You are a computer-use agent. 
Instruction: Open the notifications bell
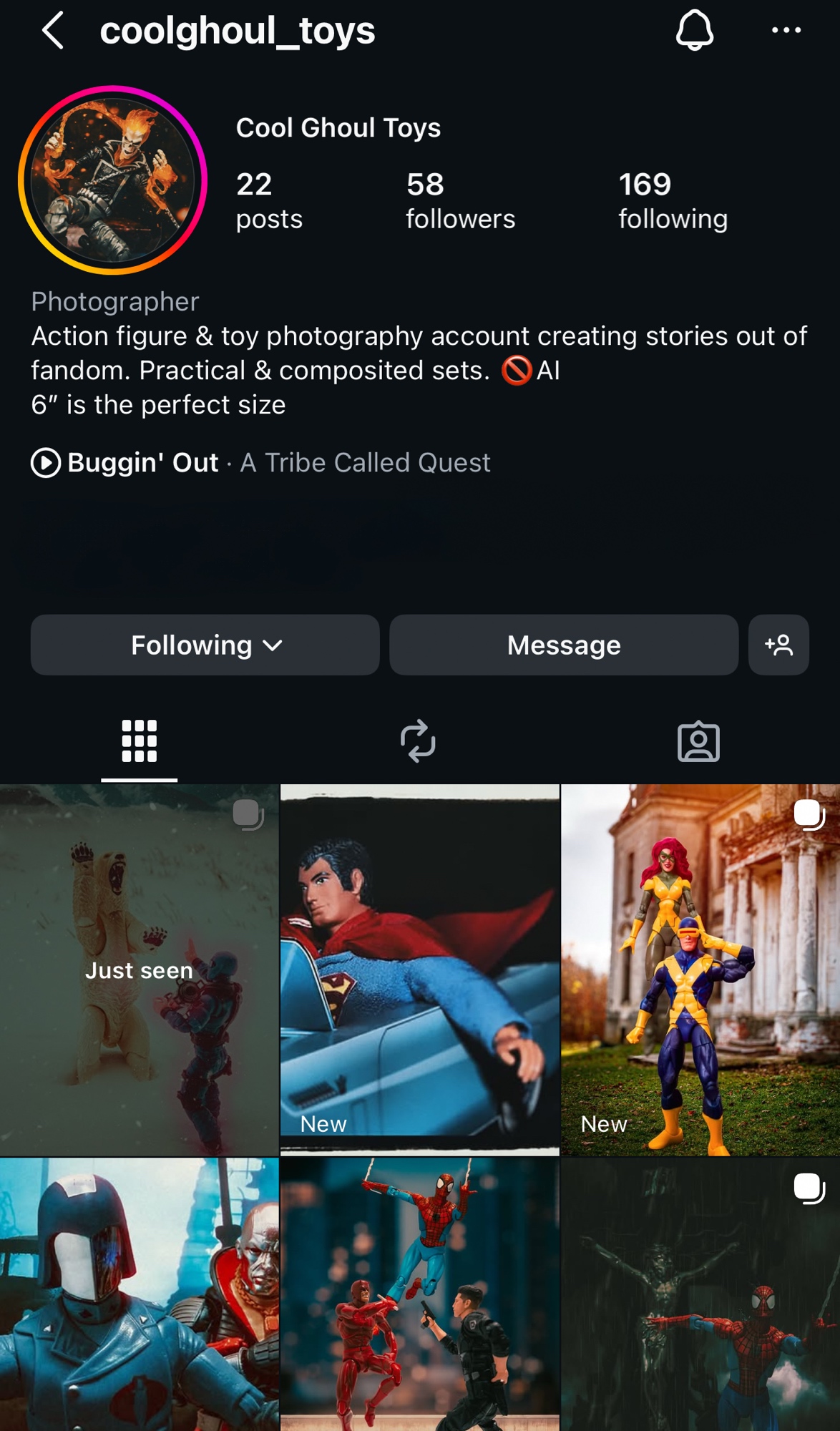(694, 31)
